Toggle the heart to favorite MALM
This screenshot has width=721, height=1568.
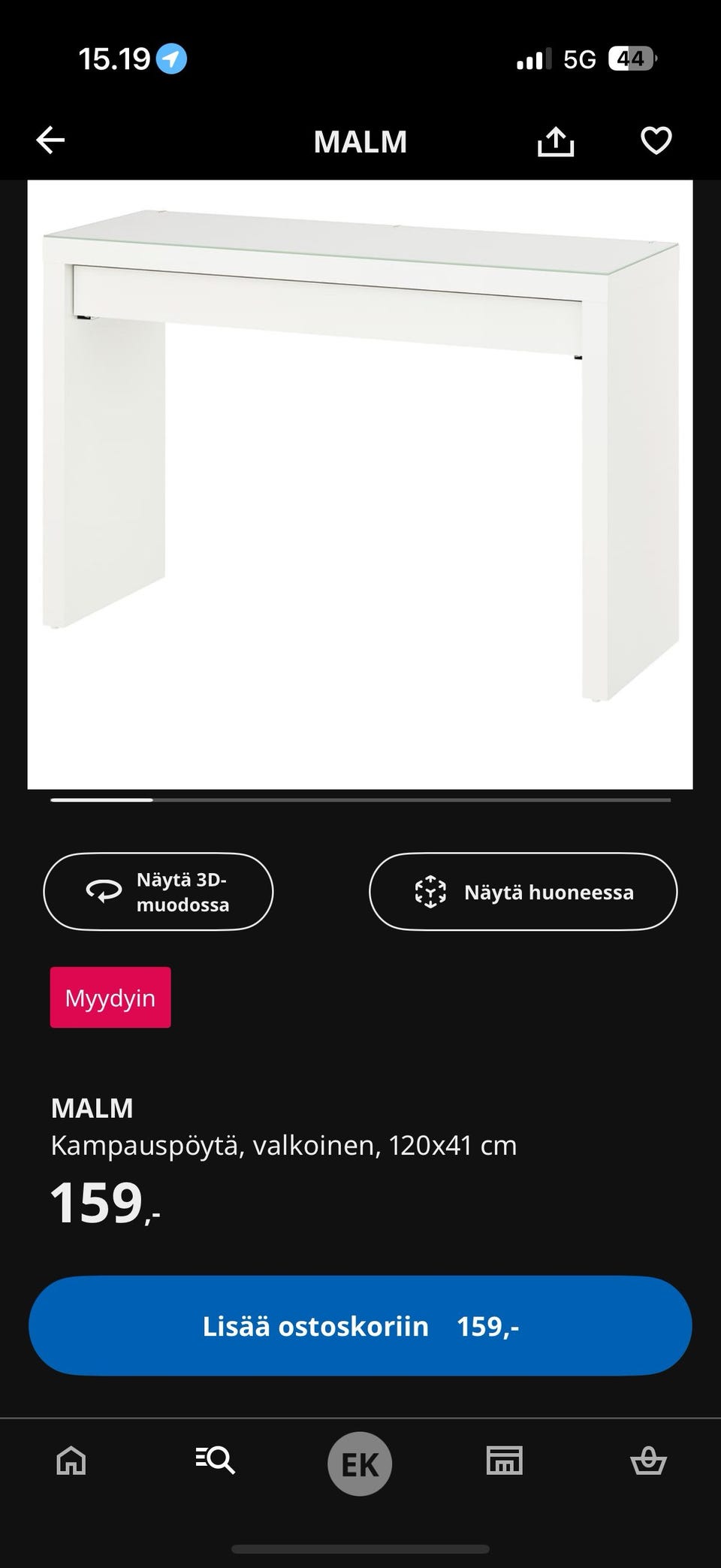(x=655, y=140)
